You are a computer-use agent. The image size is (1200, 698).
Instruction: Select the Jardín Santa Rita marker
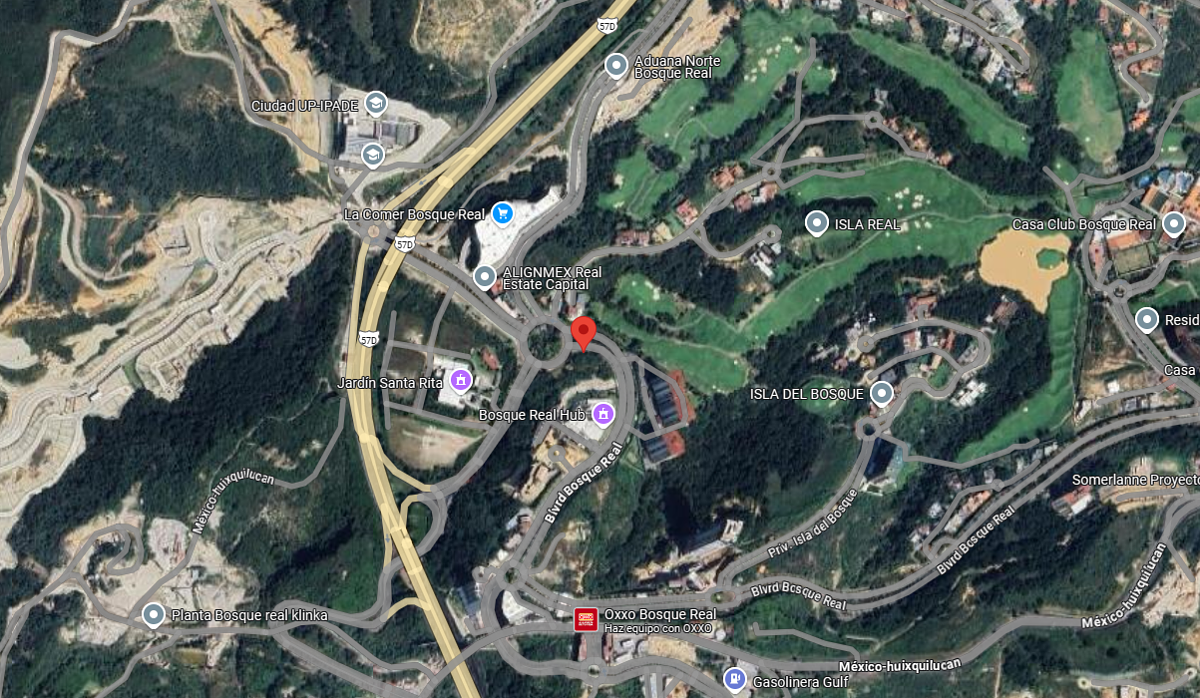pyautogui.click(x=460, y=380)
